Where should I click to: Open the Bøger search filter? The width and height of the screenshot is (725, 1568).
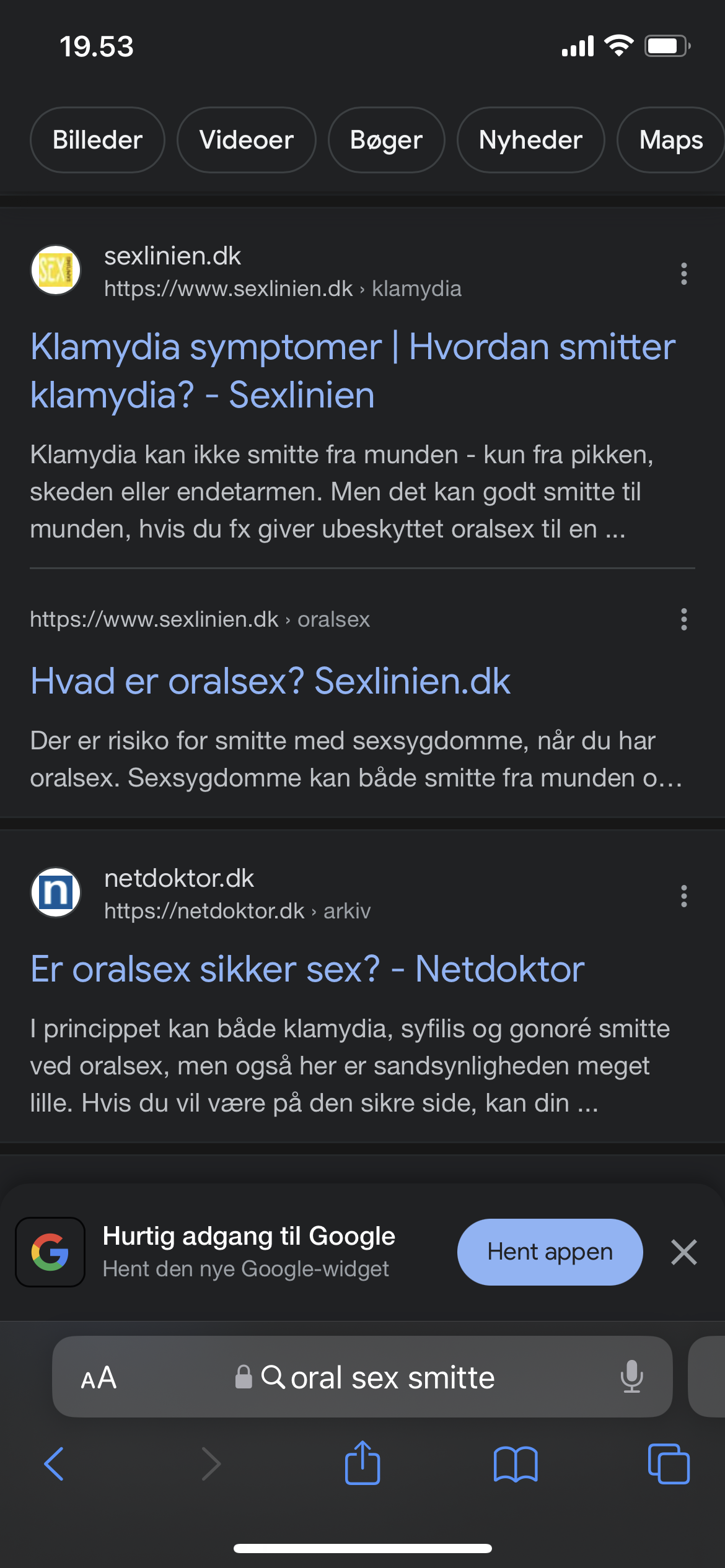[x=386, y=140]
